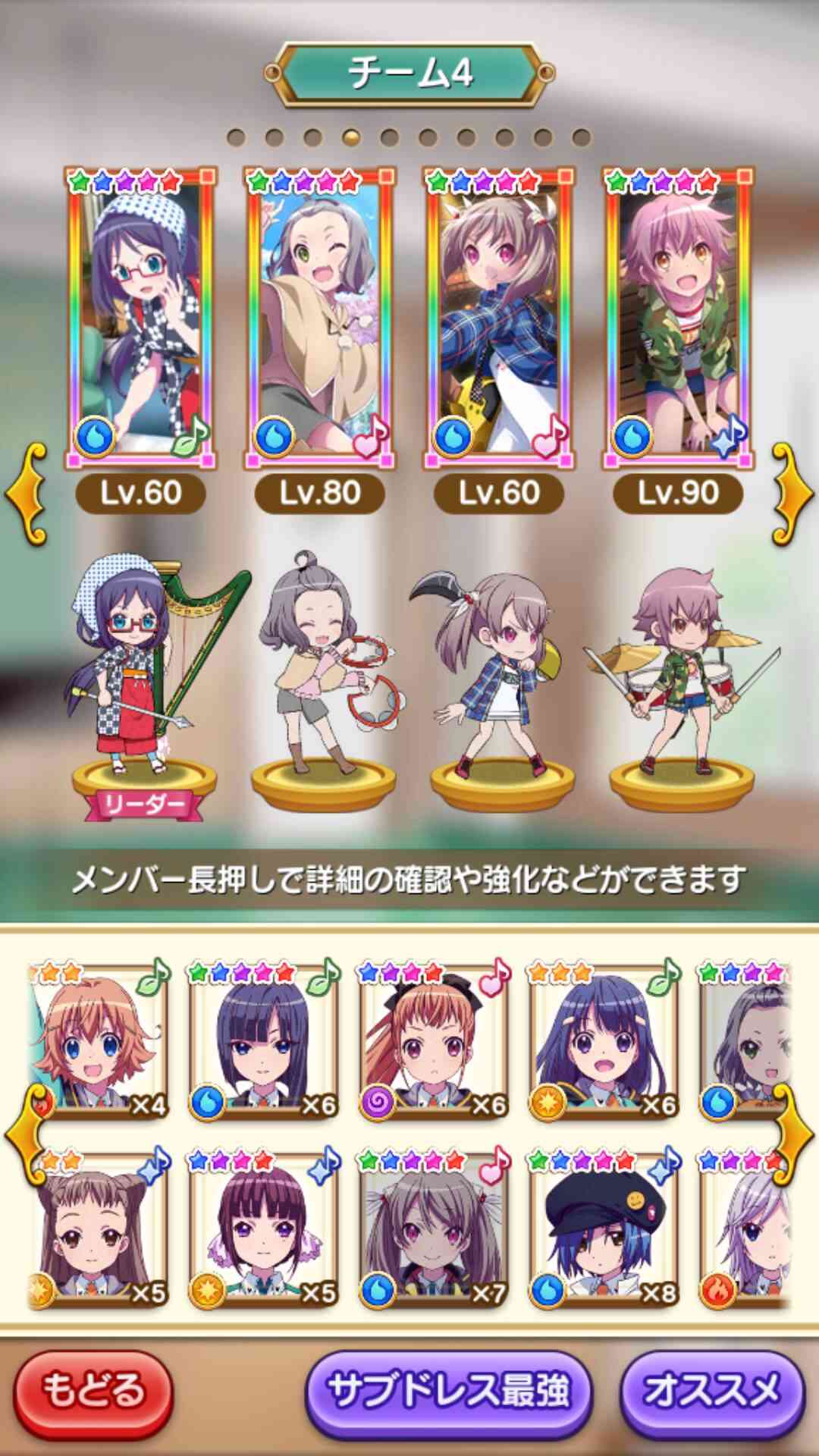Select the Lv.90 team member card
819x1456 pixels.
pyautogui.click(x=677, y=318)
